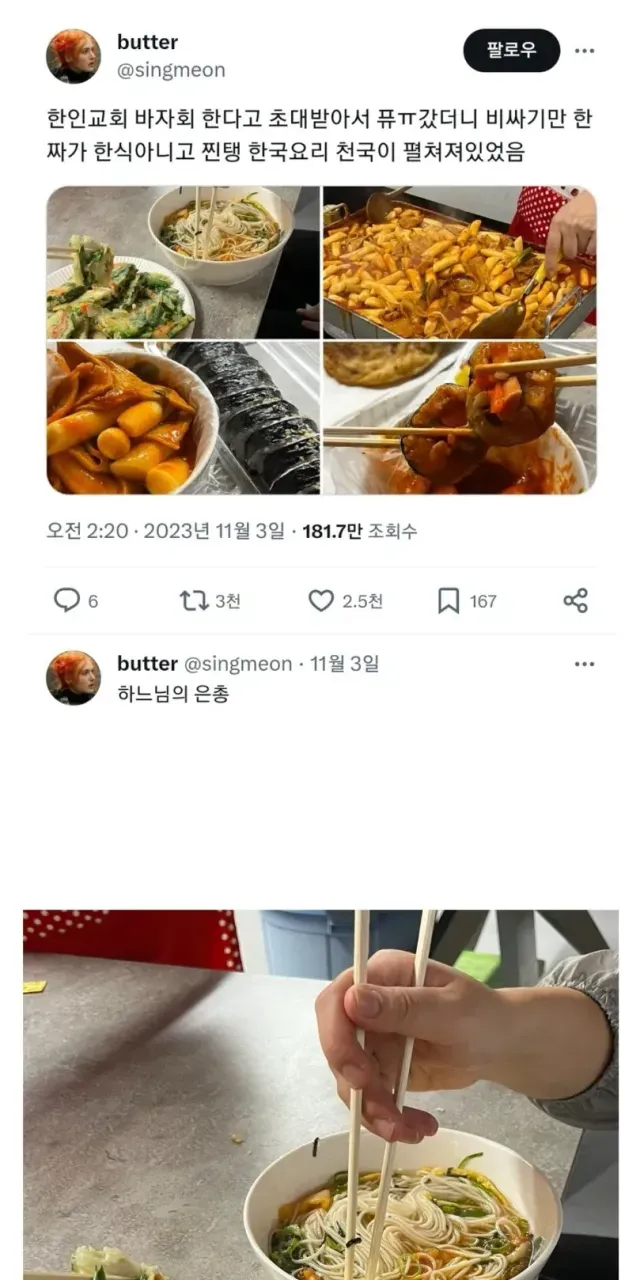The image size is (640, 1280).
Task: Share this post
Action: tap(575, 600)
